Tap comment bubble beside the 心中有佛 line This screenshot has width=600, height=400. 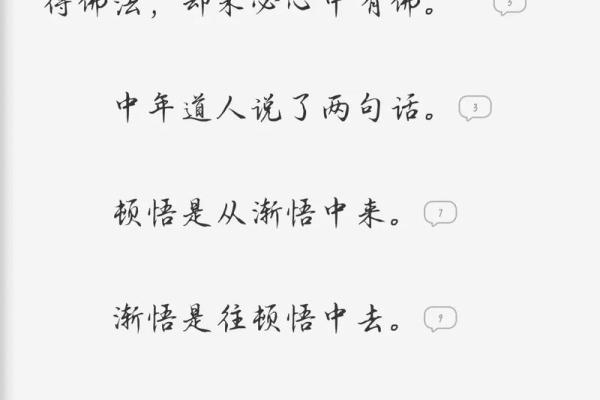coord(510,5)
